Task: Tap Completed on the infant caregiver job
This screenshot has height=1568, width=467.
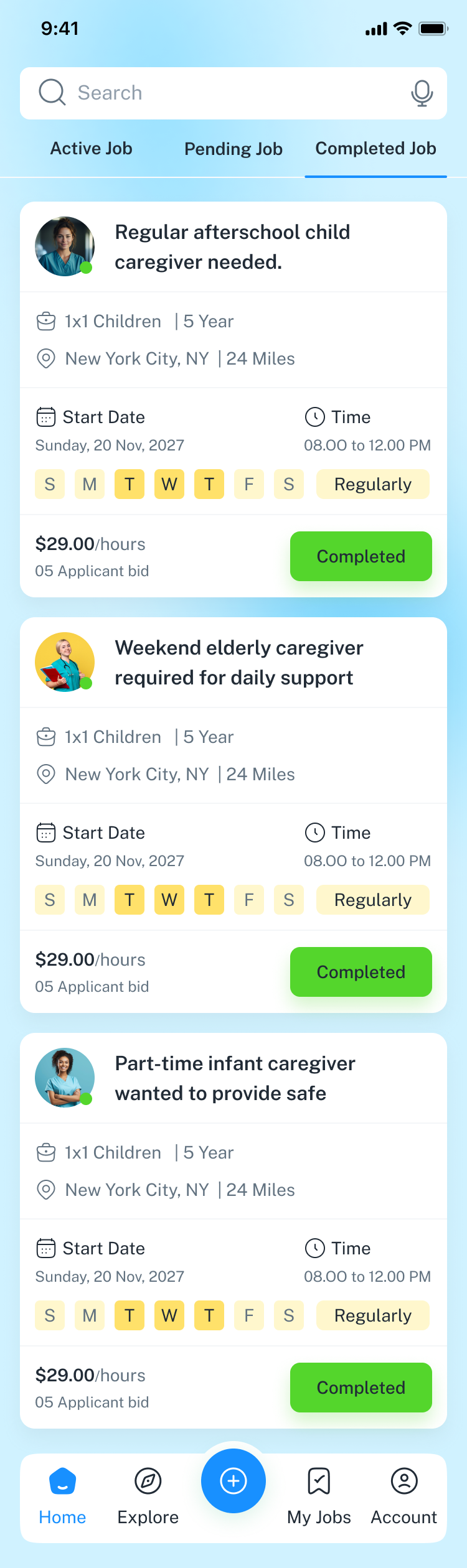Action: (x=361, y=1388)
